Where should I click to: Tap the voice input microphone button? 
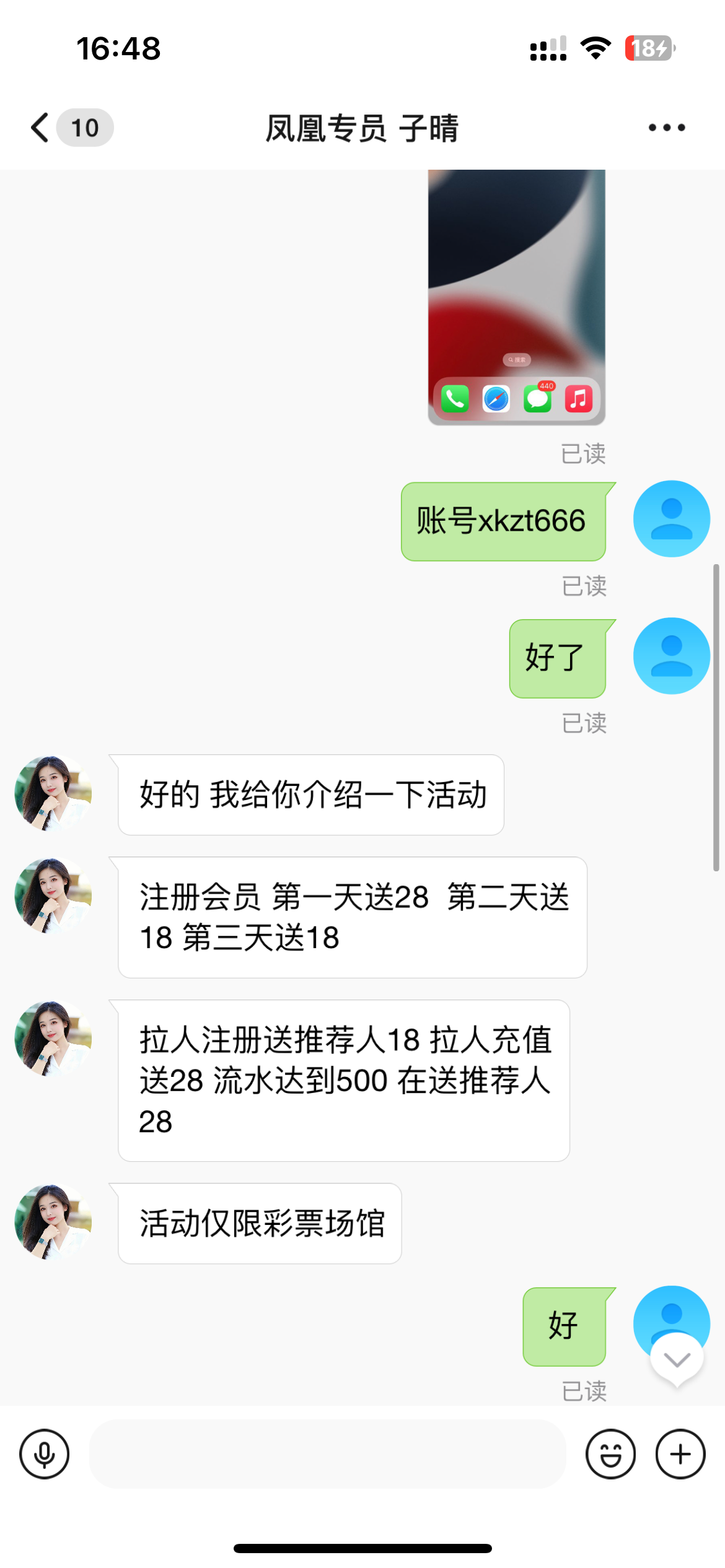coord(45,1453)
